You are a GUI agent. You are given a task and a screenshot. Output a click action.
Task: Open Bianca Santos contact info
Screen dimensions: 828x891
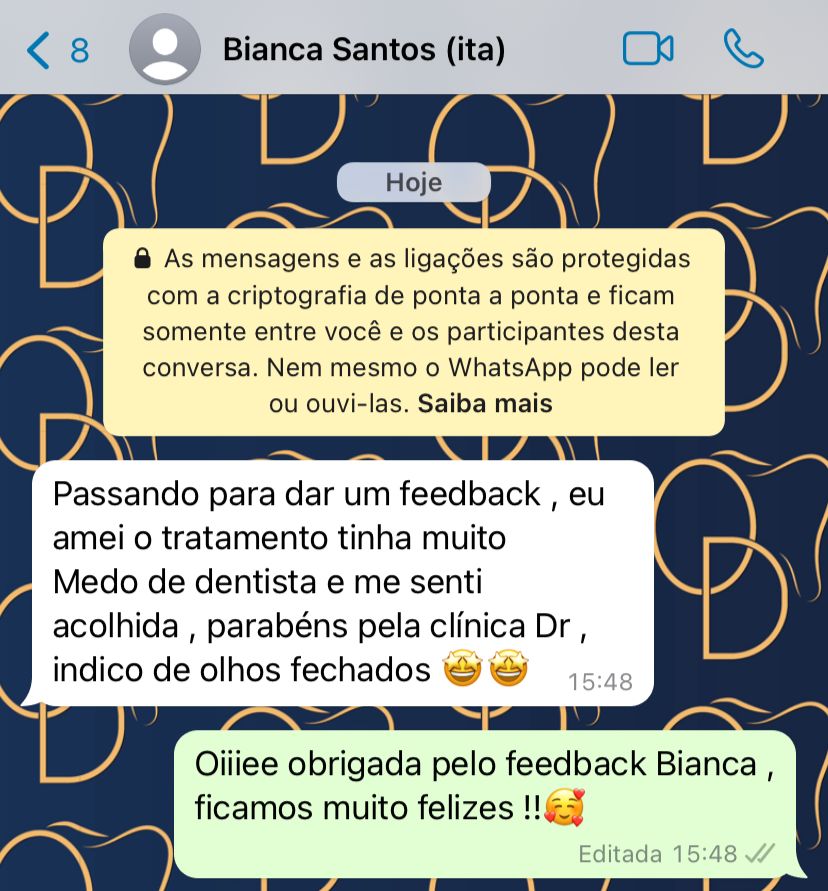click(x=363, y=49)
